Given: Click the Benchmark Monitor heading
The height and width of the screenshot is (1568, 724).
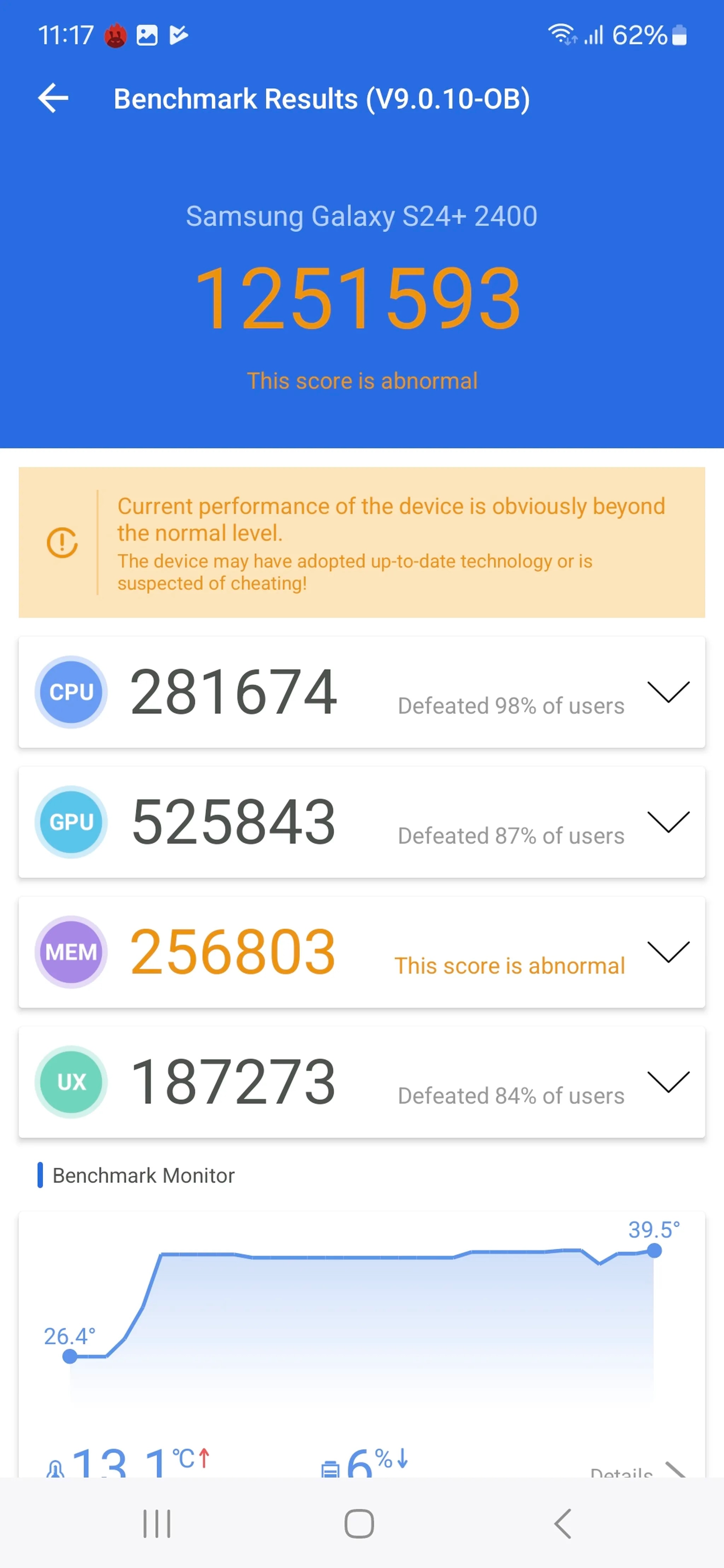Looking at the screenshot, I should [x=143, y=1176].
